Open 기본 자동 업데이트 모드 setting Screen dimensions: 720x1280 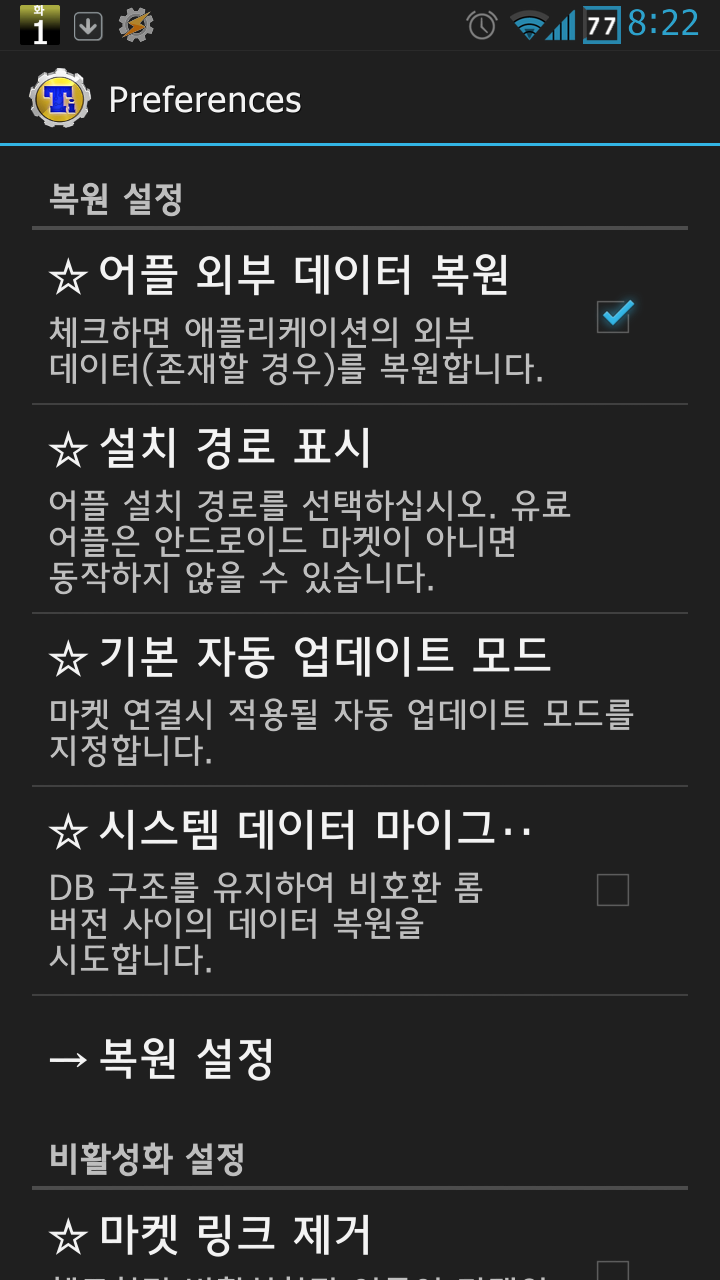click(360, 699)
